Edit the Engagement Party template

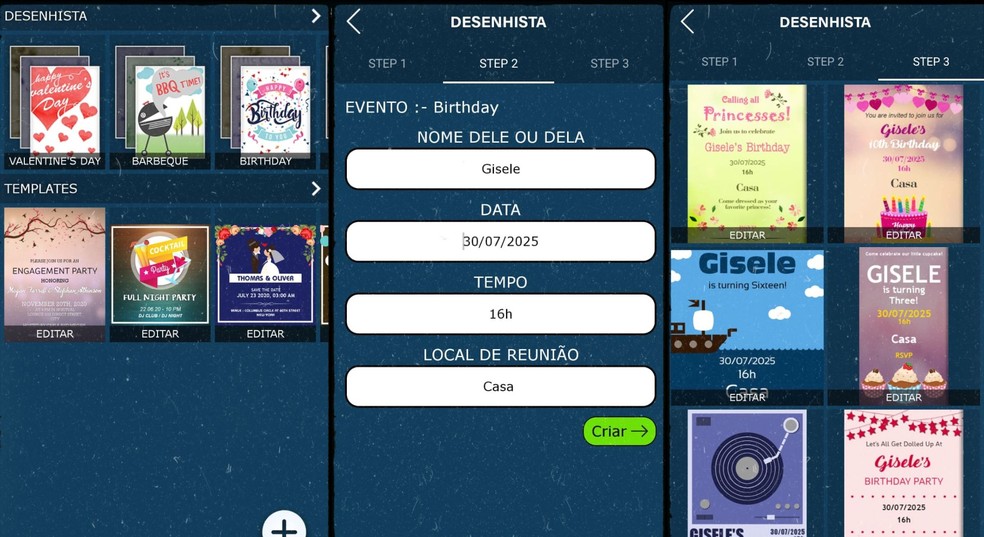[54, 334]
